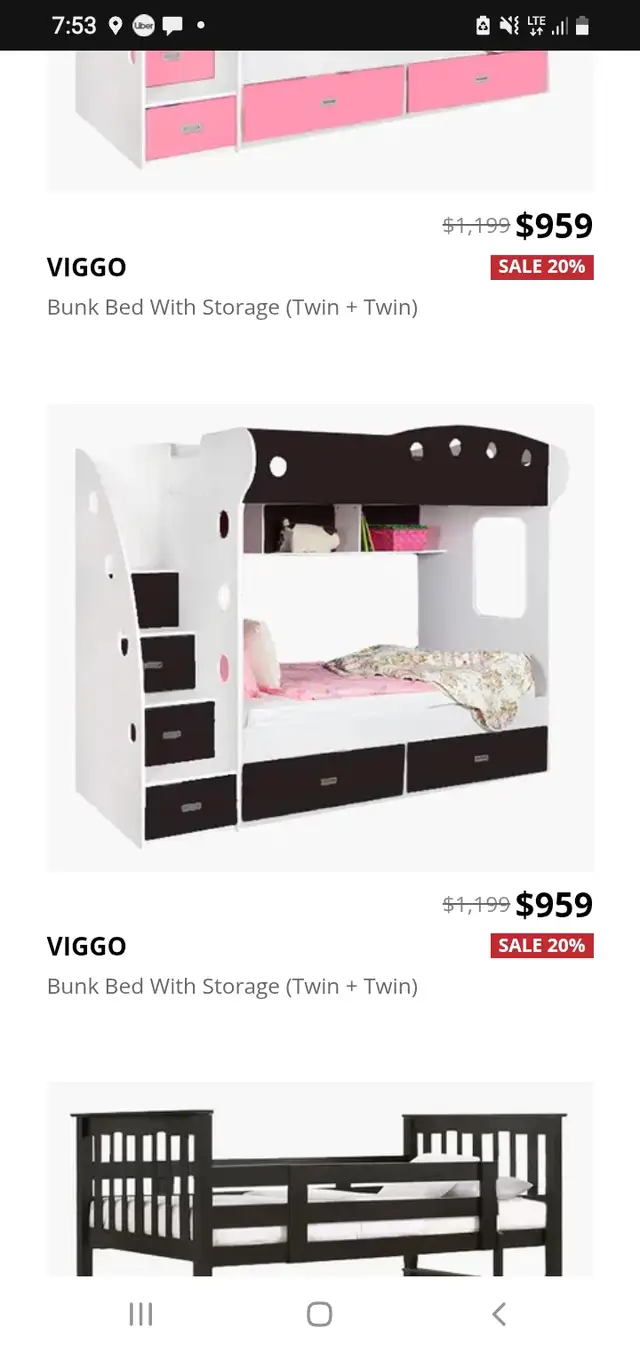Screen dimensions: 640x1351
Task: Show recent apps
Action: 141,1314
